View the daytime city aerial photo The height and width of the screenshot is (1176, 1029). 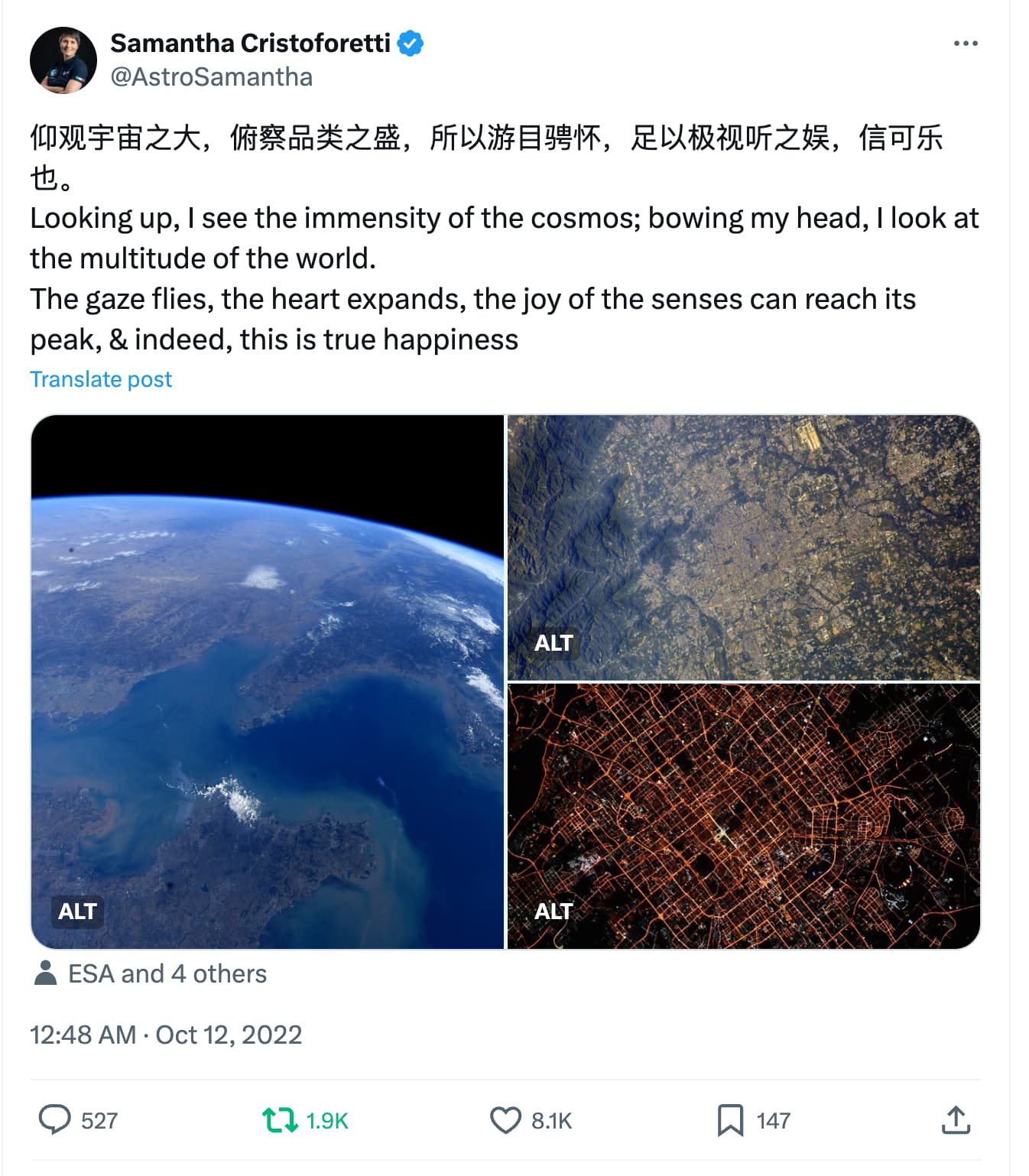[743, 547]
